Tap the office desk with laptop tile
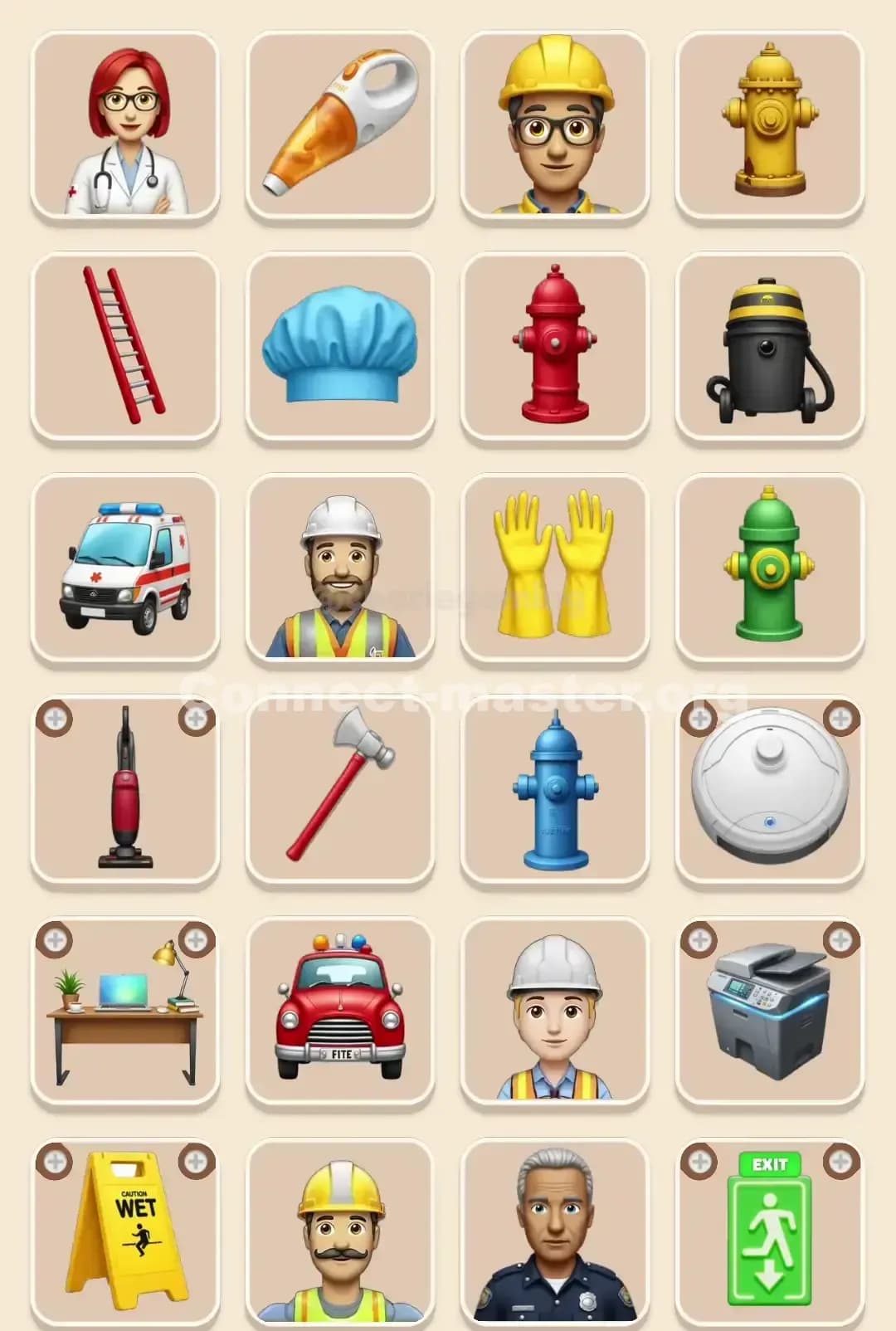896x1331 pixels. coord(124,1007)
